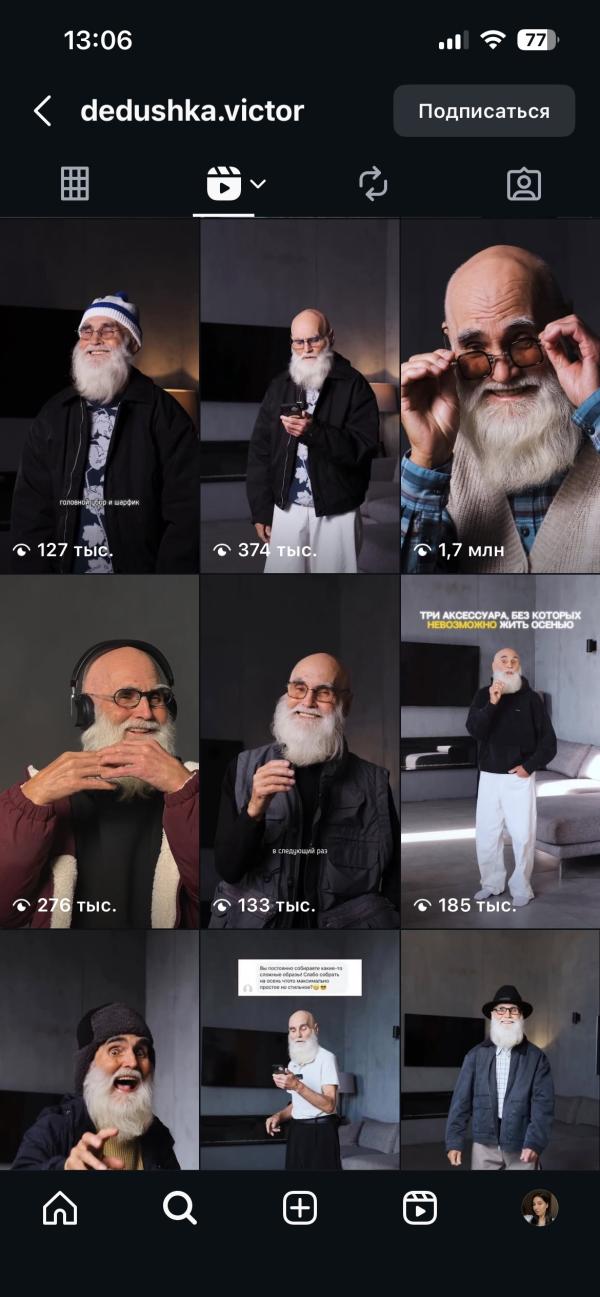Open the Search and explore tab
This screenshot has height=1297, width=600.
pos(180,1208)
